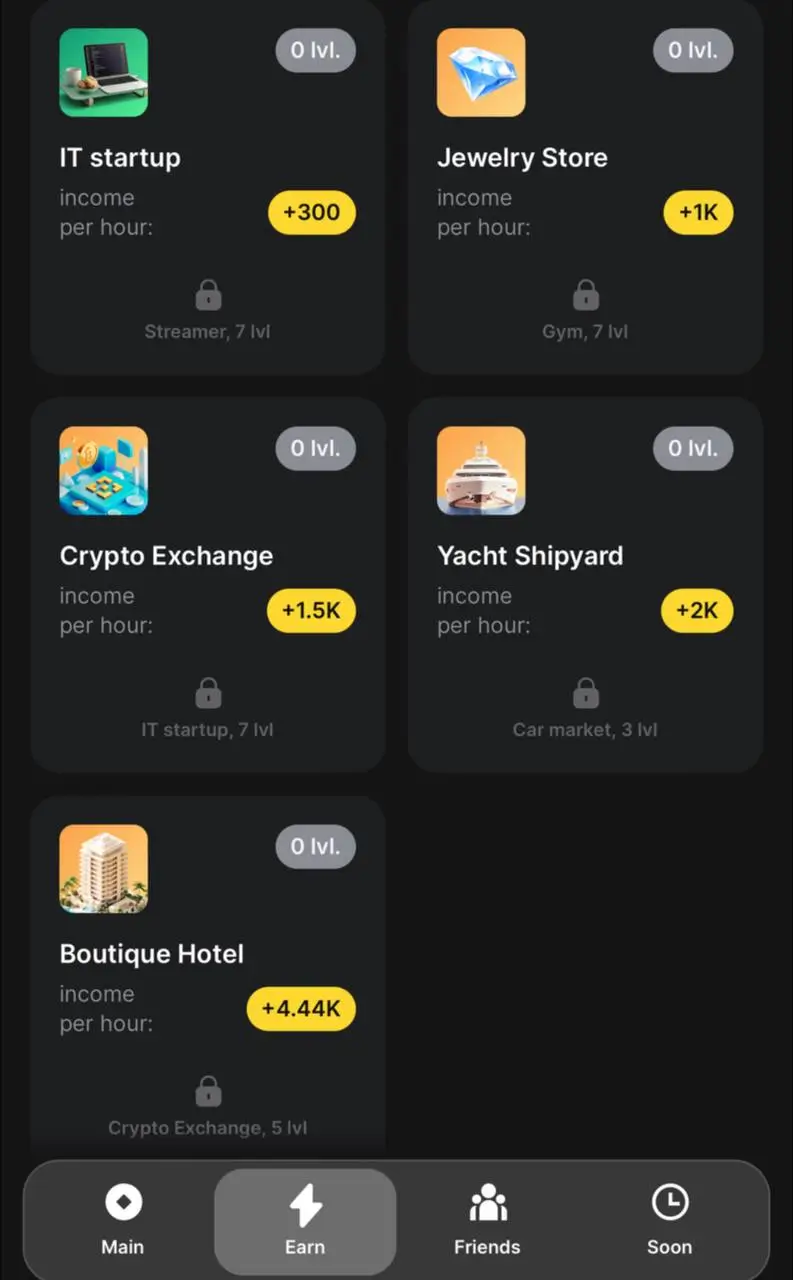Image resolution: width=793 pixels, height=1280 pixels.
Task: Open the Soon tab
Action: coord(669,1220)
